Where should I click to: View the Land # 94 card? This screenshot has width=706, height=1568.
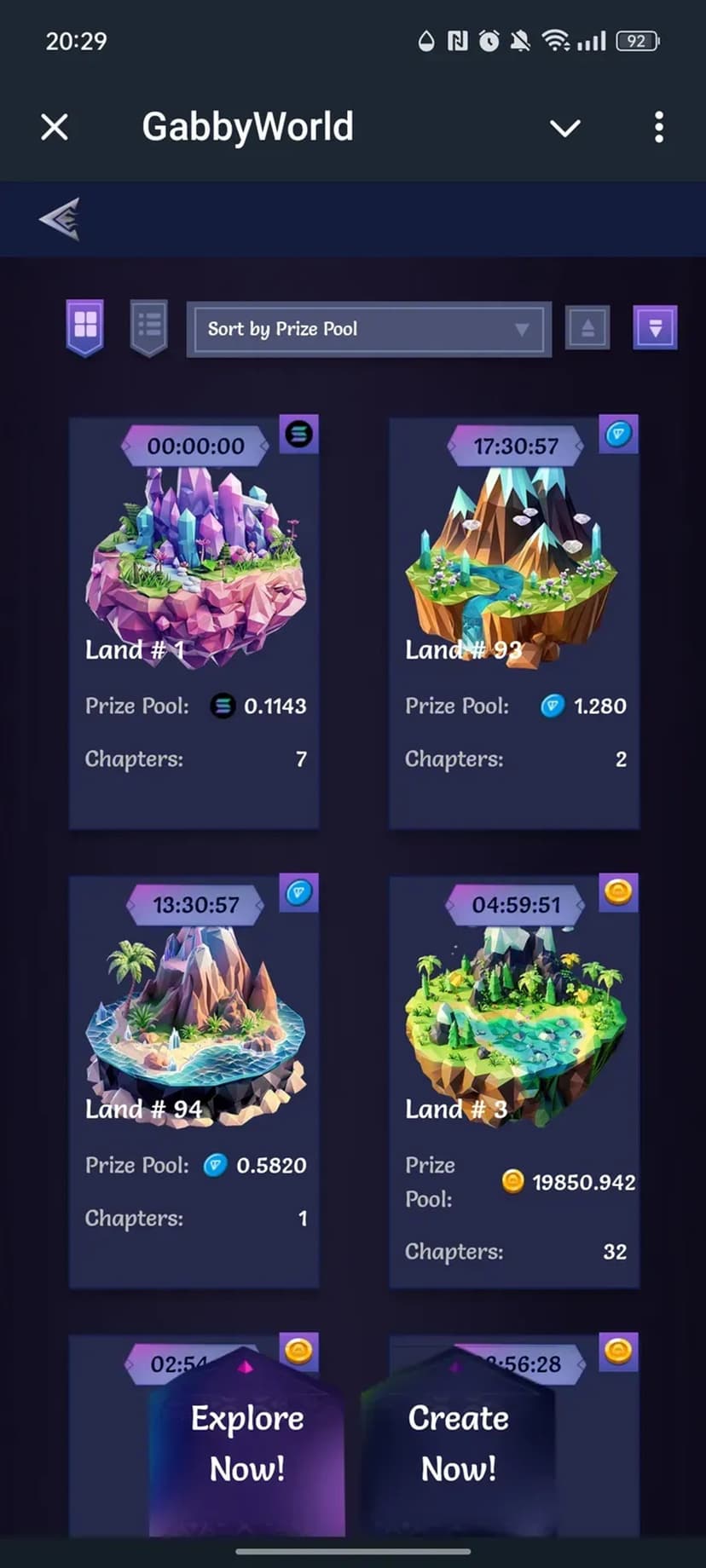point(194,1081)
